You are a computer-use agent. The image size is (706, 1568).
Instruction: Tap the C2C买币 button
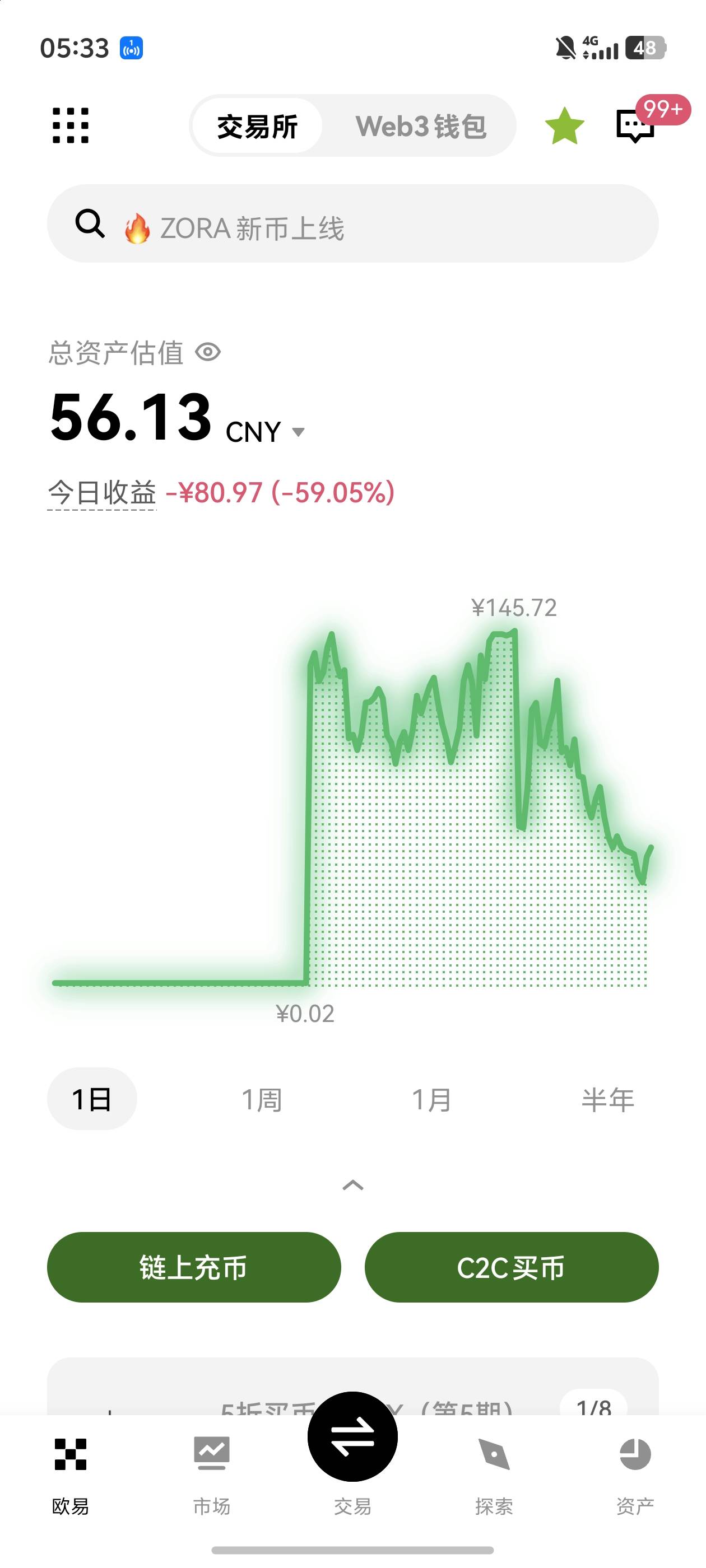pyautogui.click(x=511, y=1268)
